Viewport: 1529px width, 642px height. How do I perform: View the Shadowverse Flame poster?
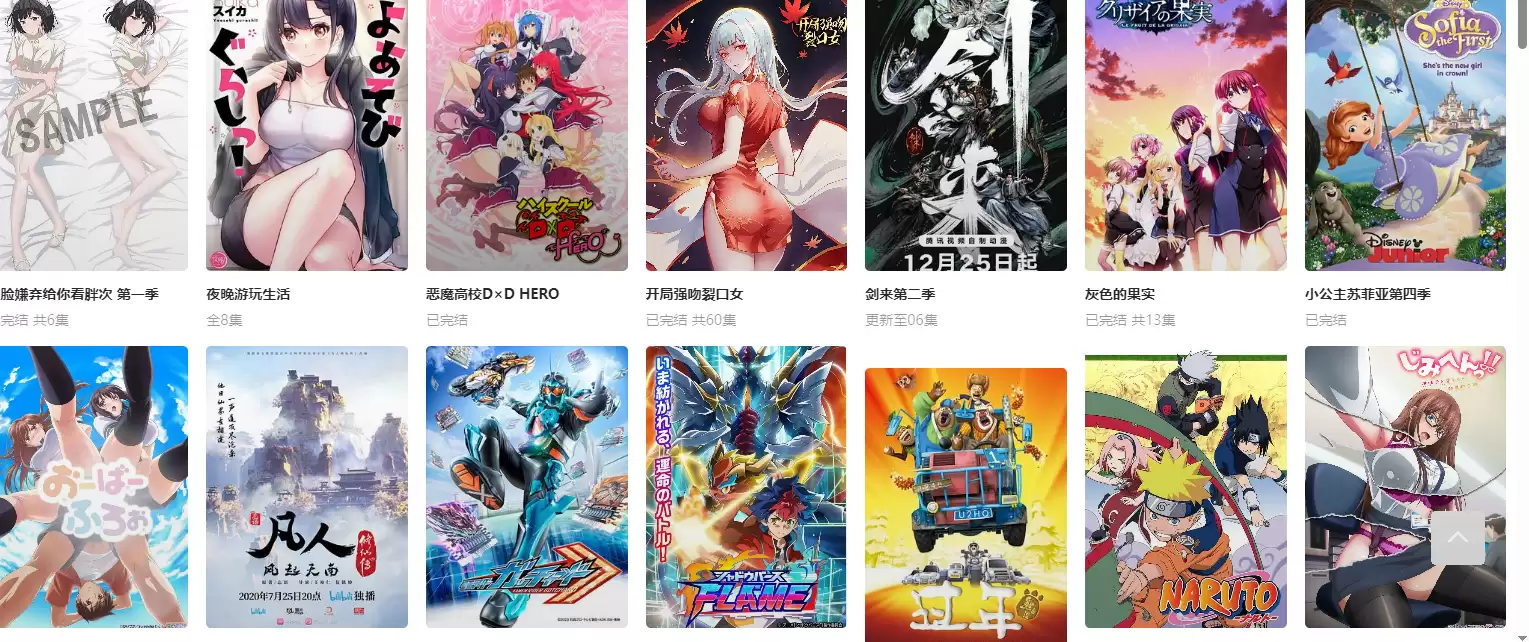[746, 487]
